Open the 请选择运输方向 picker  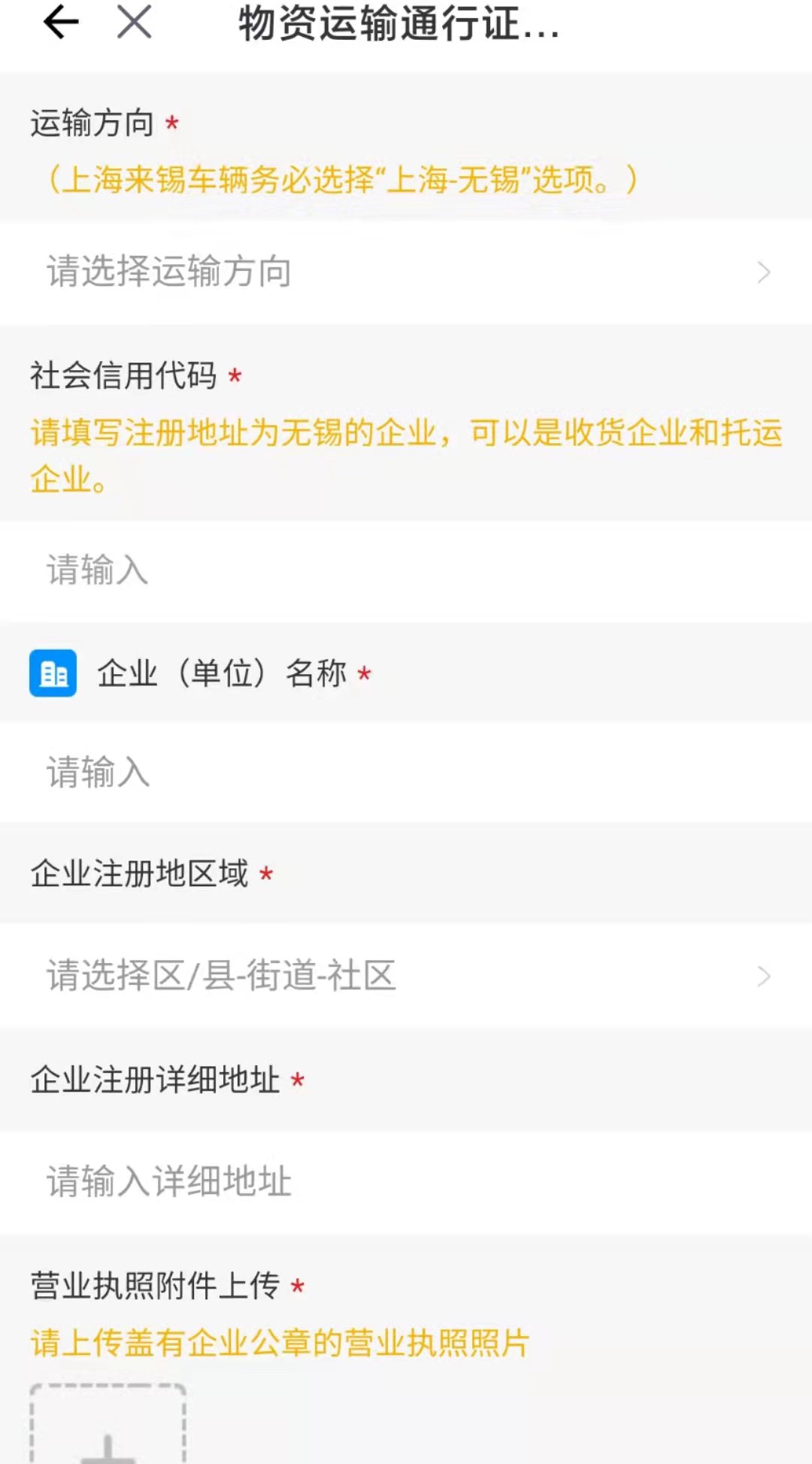pos(406,272)
